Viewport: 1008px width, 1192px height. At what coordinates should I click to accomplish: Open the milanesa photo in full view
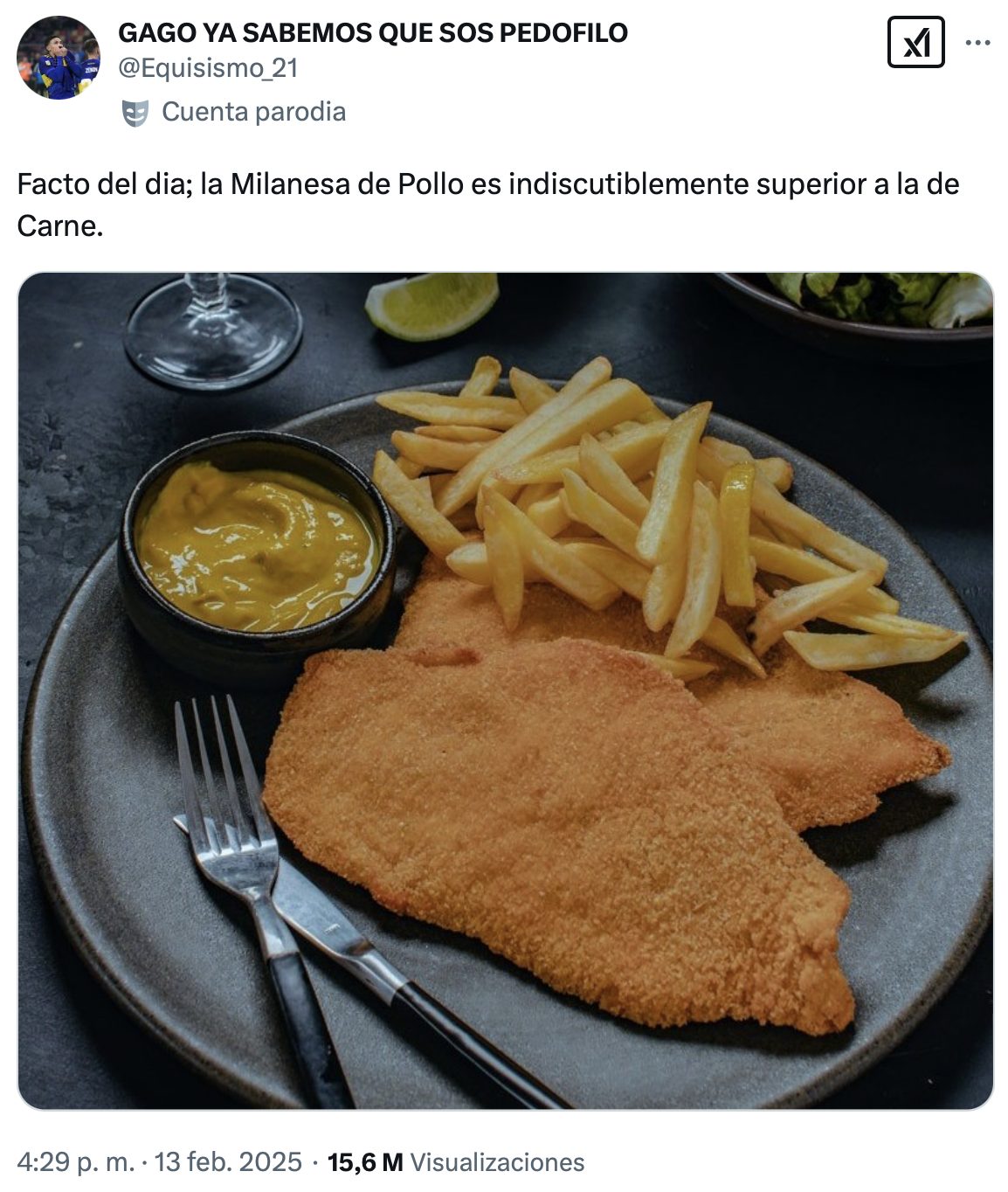pos(505,690)
